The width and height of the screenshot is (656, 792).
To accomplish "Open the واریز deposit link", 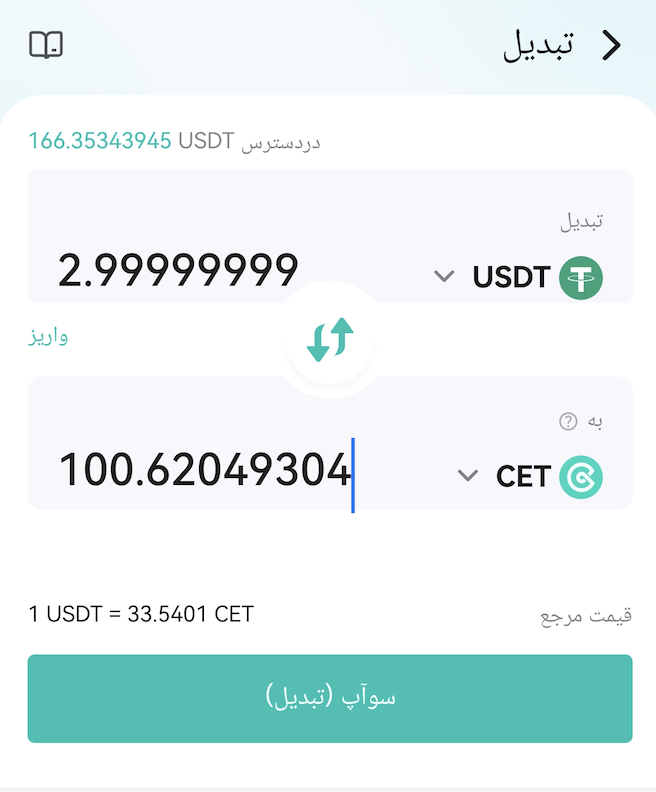I will tap(48, 336).
